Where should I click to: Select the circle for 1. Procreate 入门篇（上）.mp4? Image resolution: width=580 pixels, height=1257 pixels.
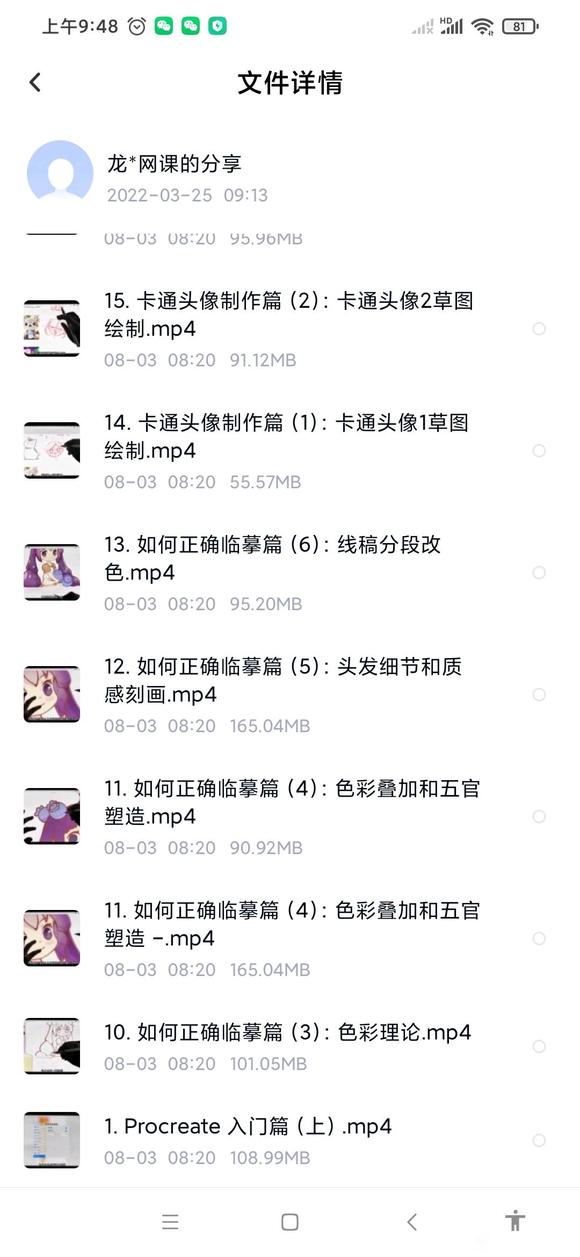pyautogui.click(x=539, y=1140)
